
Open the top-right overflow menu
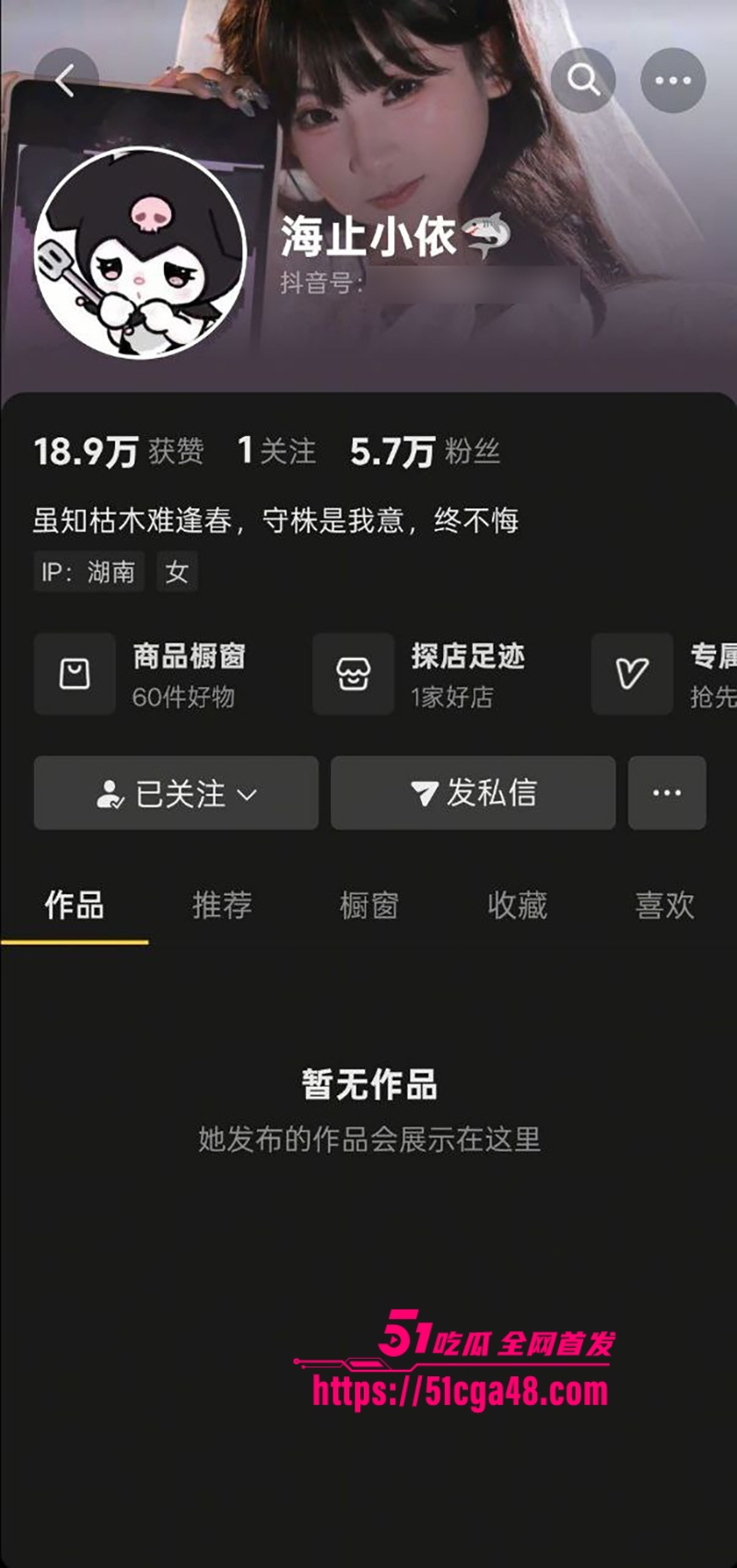673,80
